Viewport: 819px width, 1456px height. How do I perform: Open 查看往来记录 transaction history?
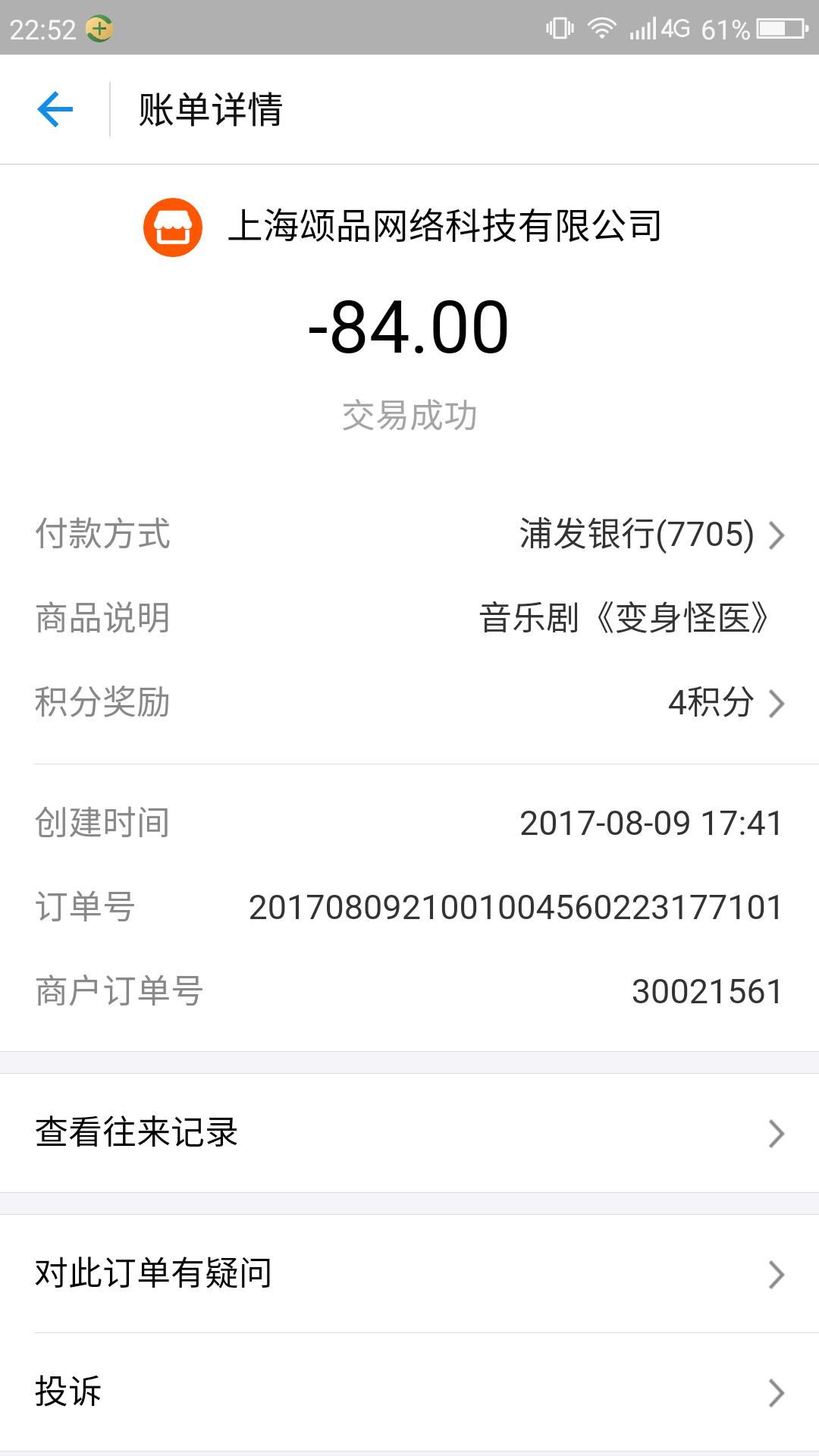point(409,1133)
